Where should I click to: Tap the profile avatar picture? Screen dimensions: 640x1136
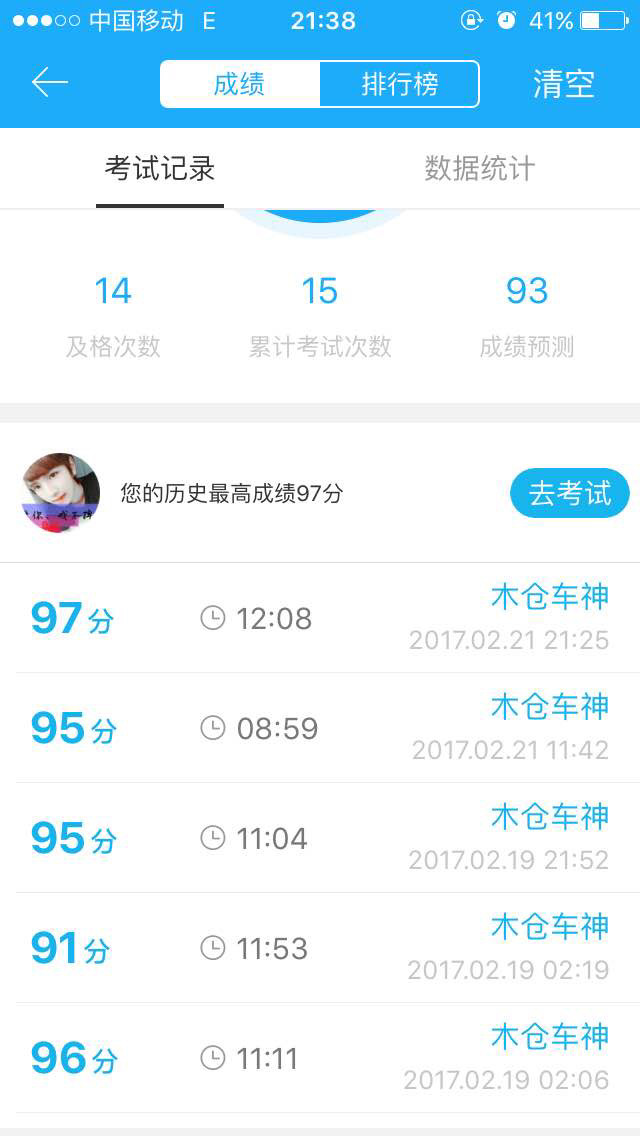click(61, 493)
